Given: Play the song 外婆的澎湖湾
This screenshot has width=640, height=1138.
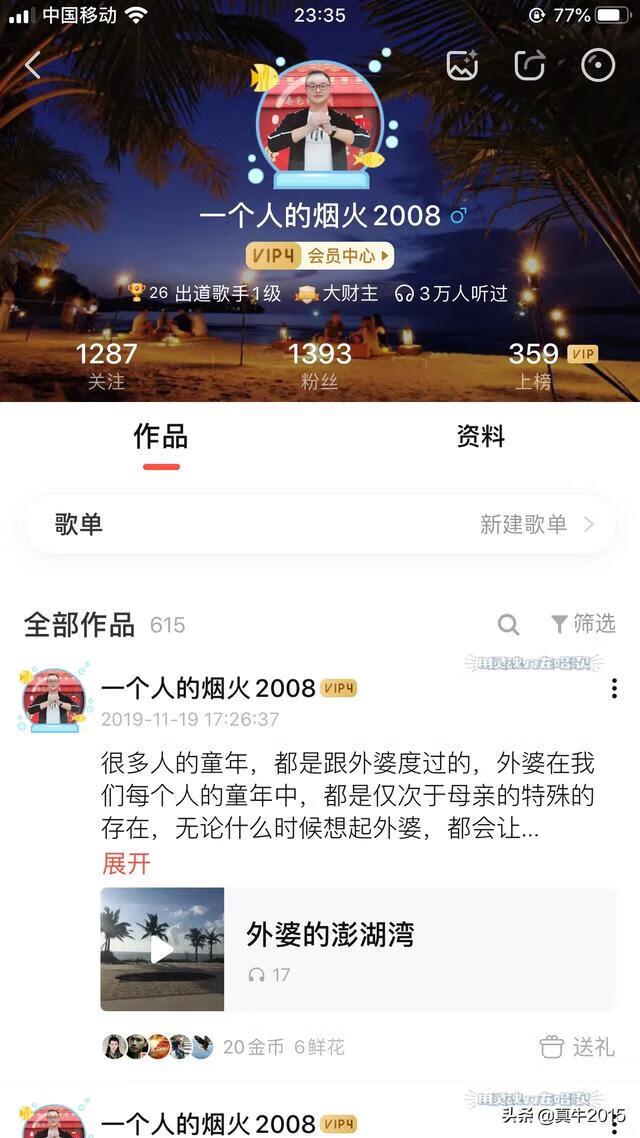Looking at the screenshot, I should (162, 949).
